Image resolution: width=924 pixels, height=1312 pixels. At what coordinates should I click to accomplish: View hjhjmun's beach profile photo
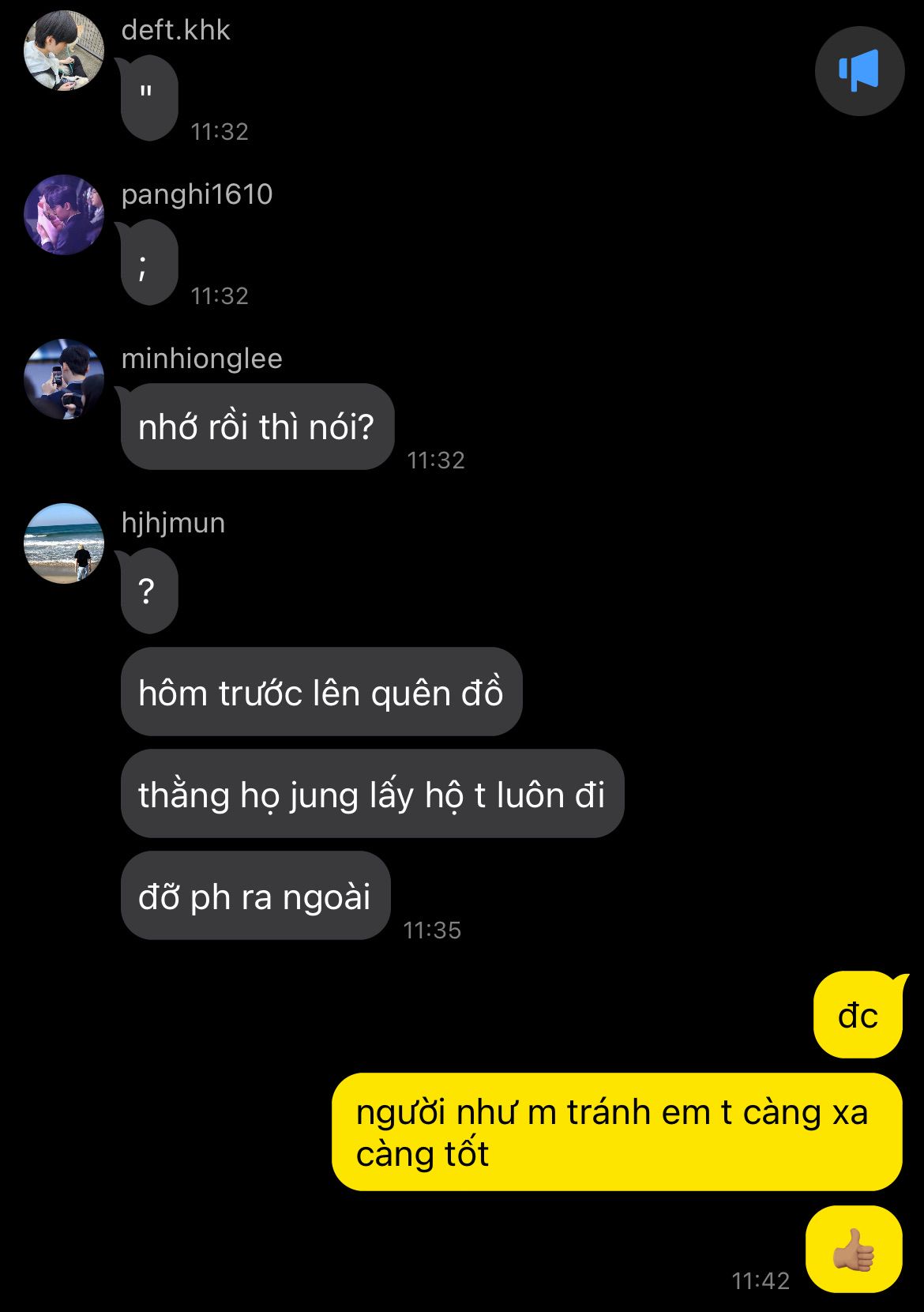pyautogui.click(x=64, y=543)
